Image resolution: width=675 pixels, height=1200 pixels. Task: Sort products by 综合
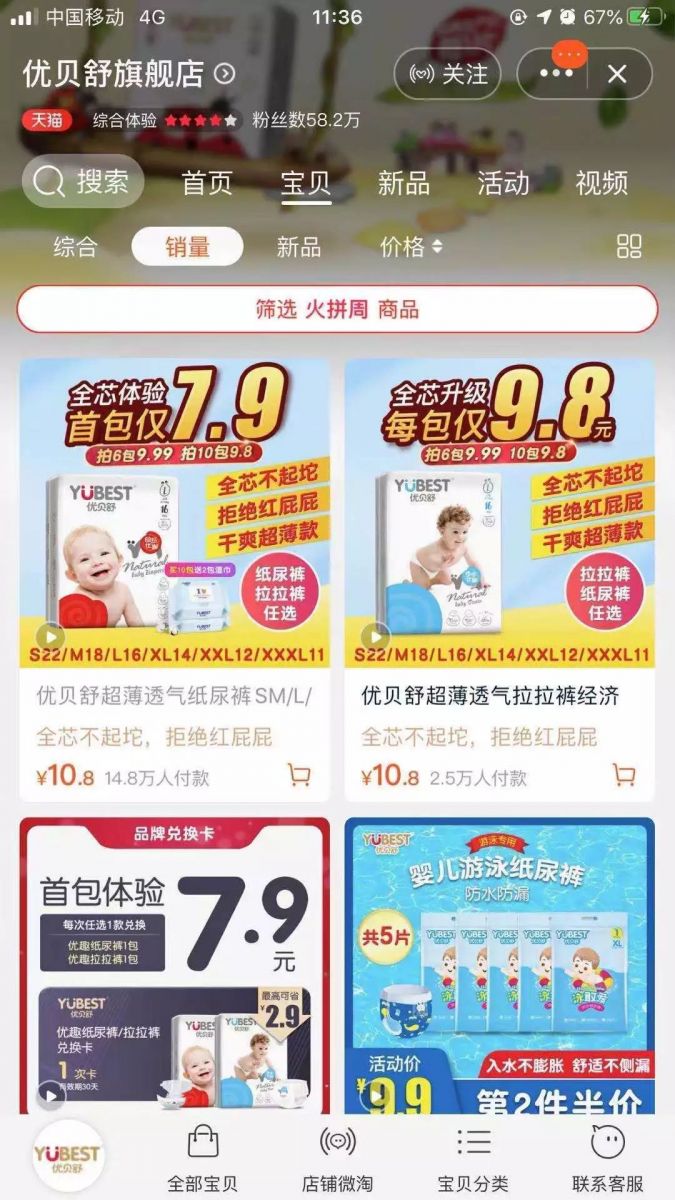click(x=75, y=247)
